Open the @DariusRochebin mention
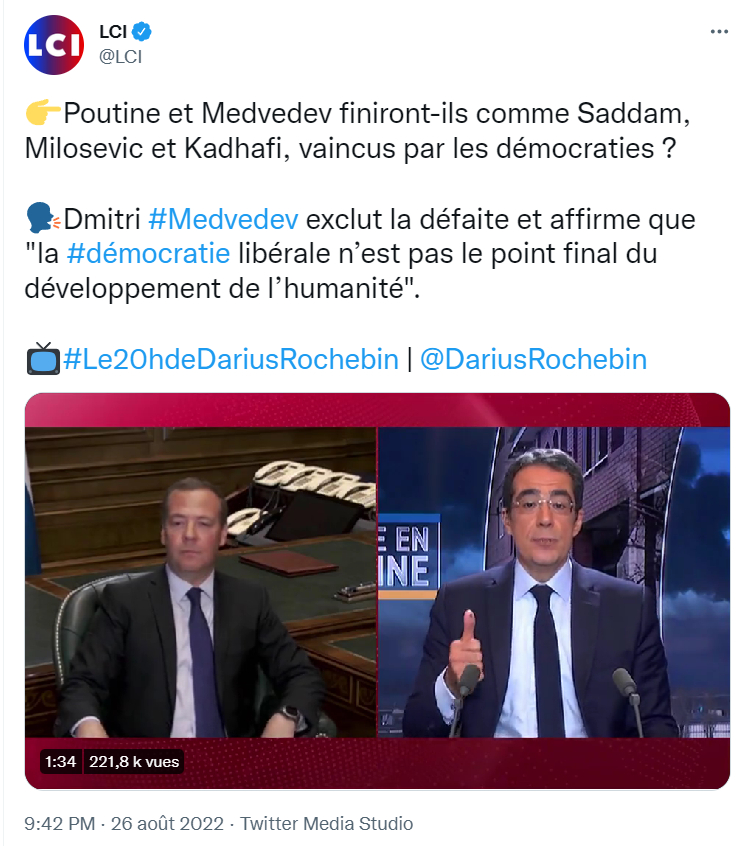 coord(533,360)
